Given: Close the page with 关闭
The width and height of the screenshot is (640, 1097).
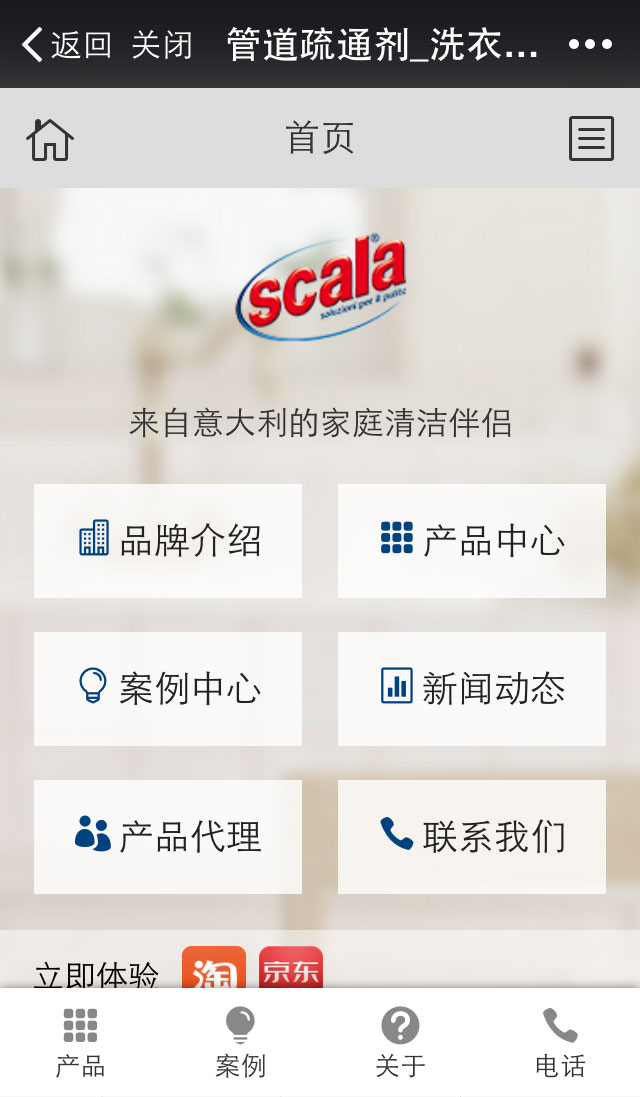Looking at the screenshot, I should pyautogui.click(x=162, y=45).
